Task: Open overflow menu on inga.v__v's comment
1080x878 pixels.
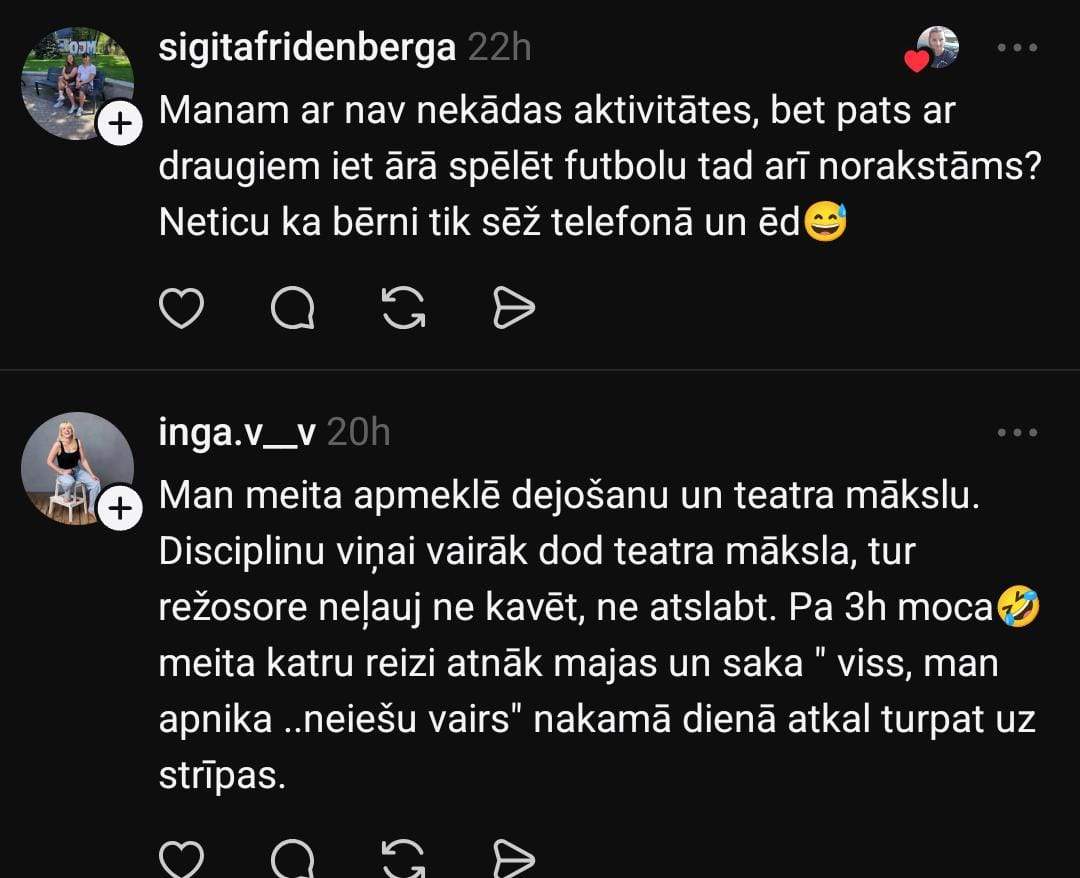Action: pos(1018,433)
